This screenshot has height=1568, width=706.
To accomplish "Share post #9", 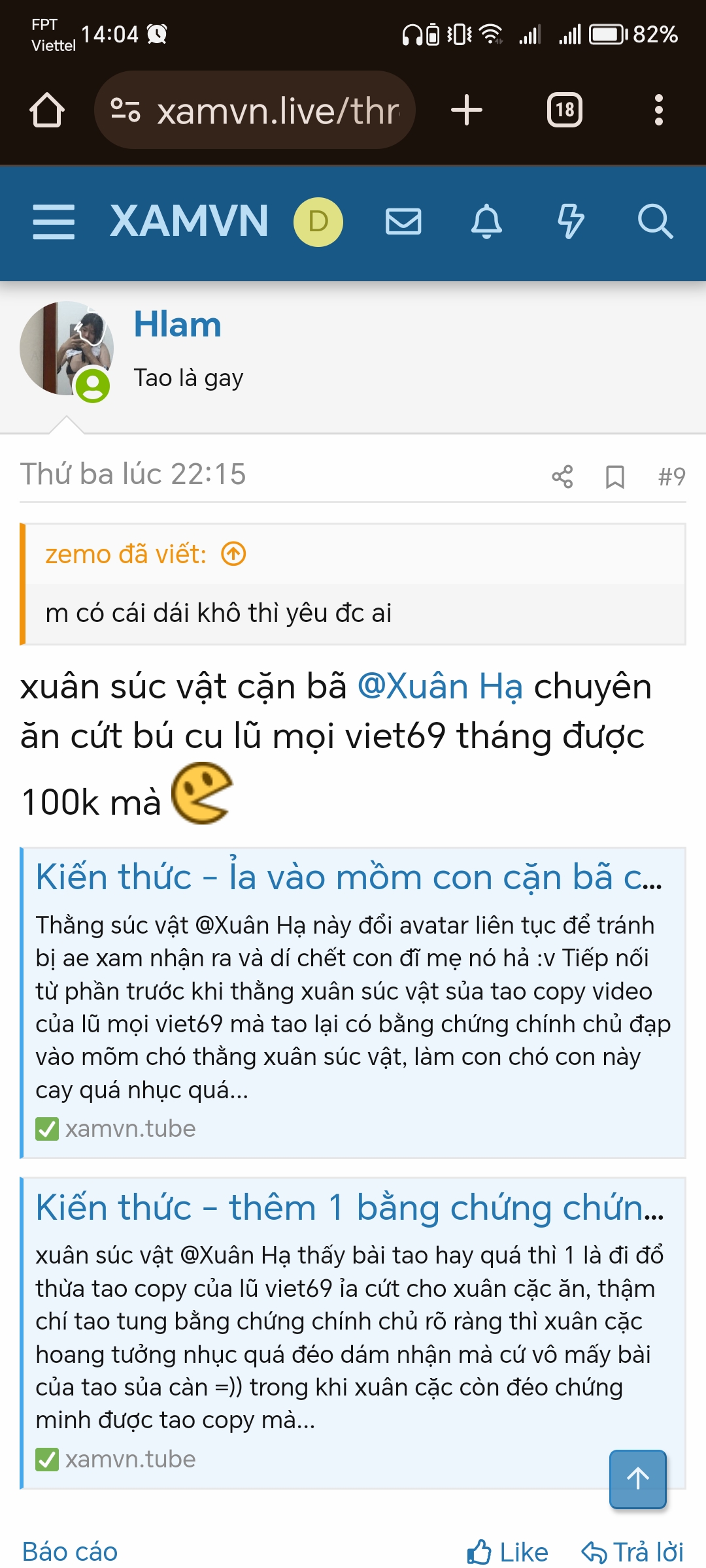I will pos(562,476).
